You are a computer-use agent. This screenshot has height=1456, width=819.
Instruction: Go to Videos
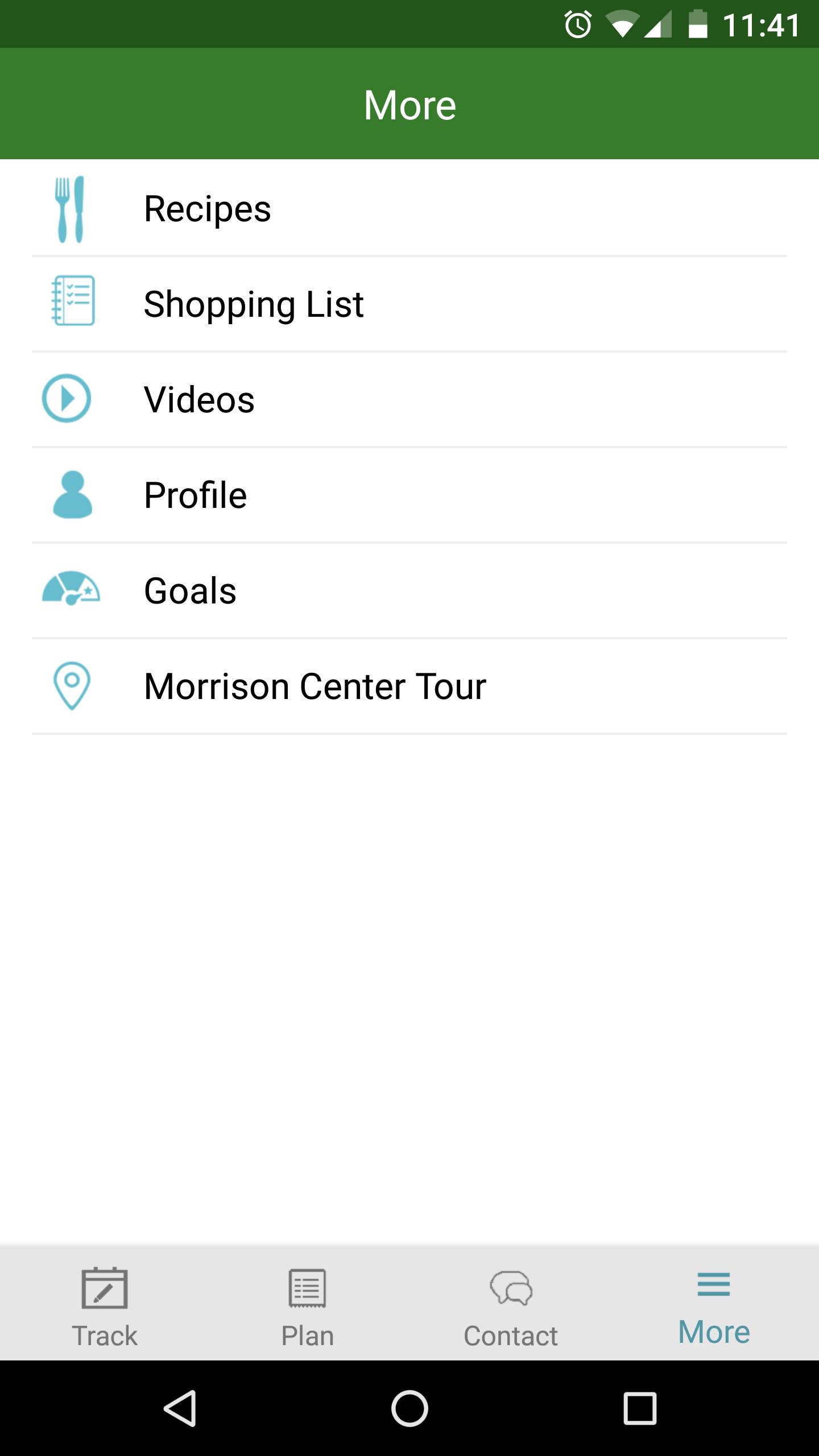click(409, 400)
